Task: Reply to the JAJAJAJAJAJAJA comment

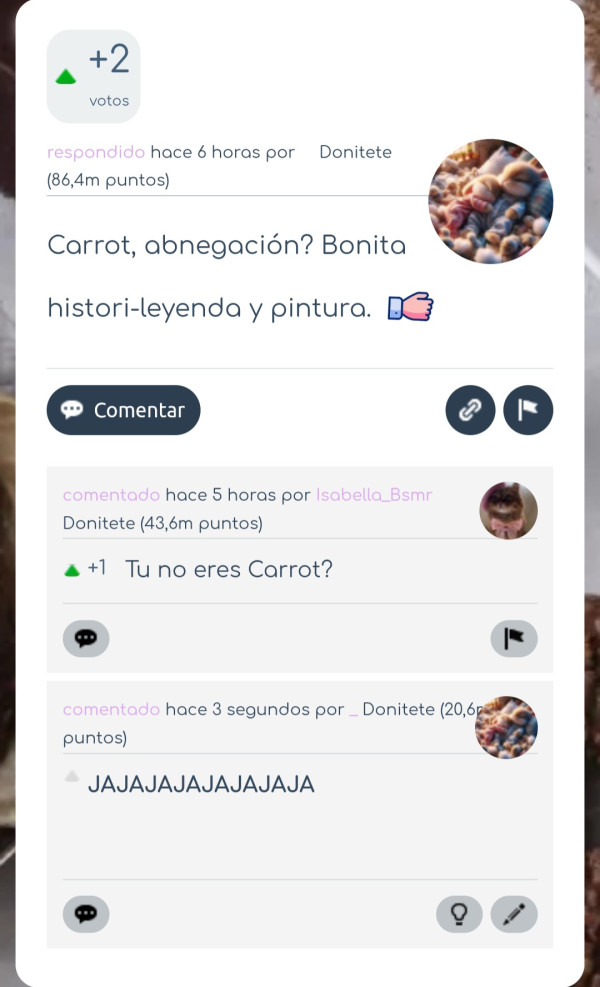Action: (86, 914)
